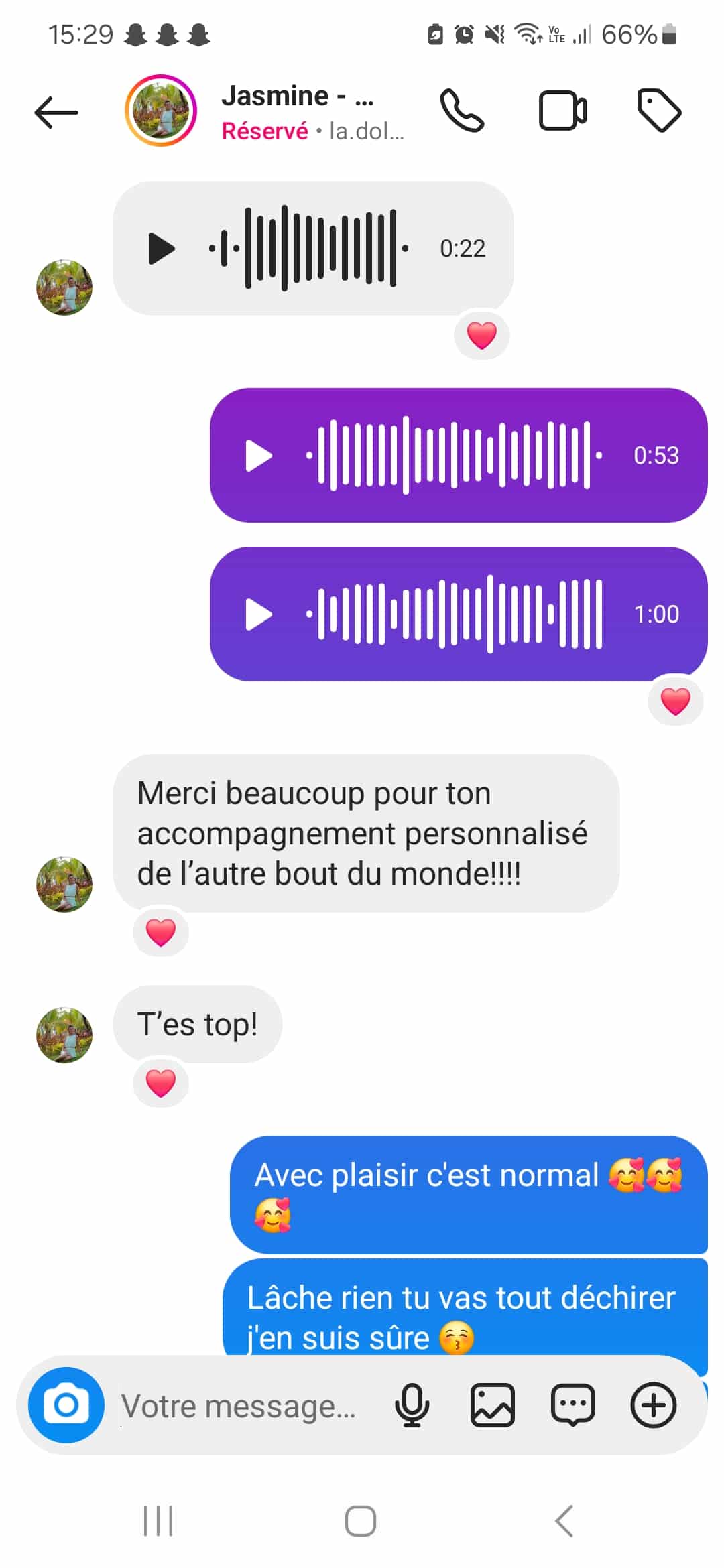724x1568 pixels.
Task: Show recent apps
Action: coord(159,1521)
